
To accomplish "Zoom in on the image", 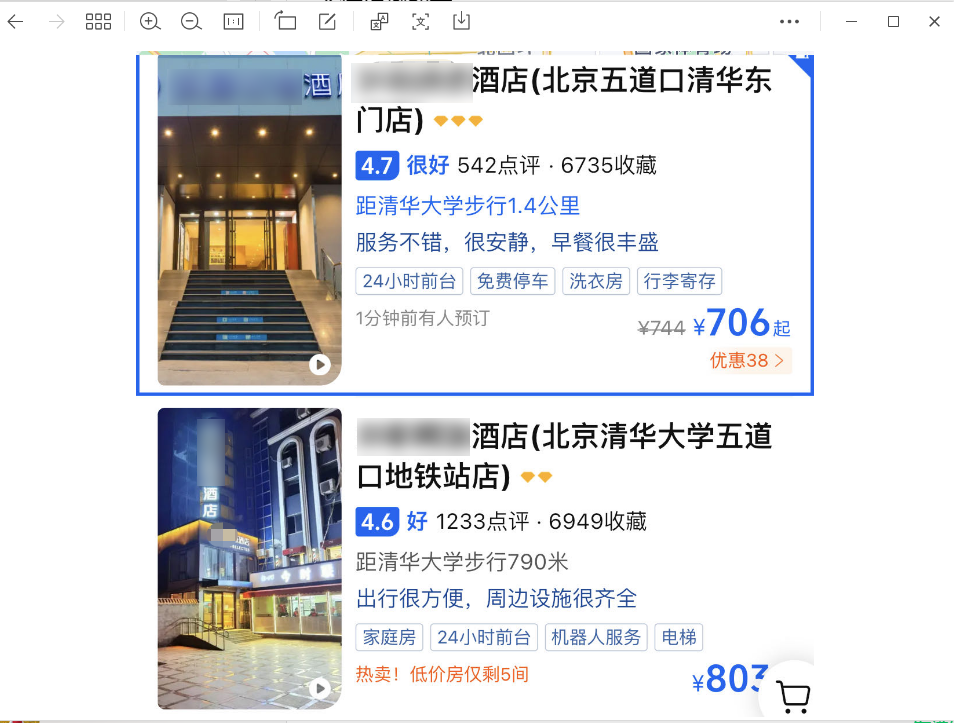I will click(x=150, y=22).
